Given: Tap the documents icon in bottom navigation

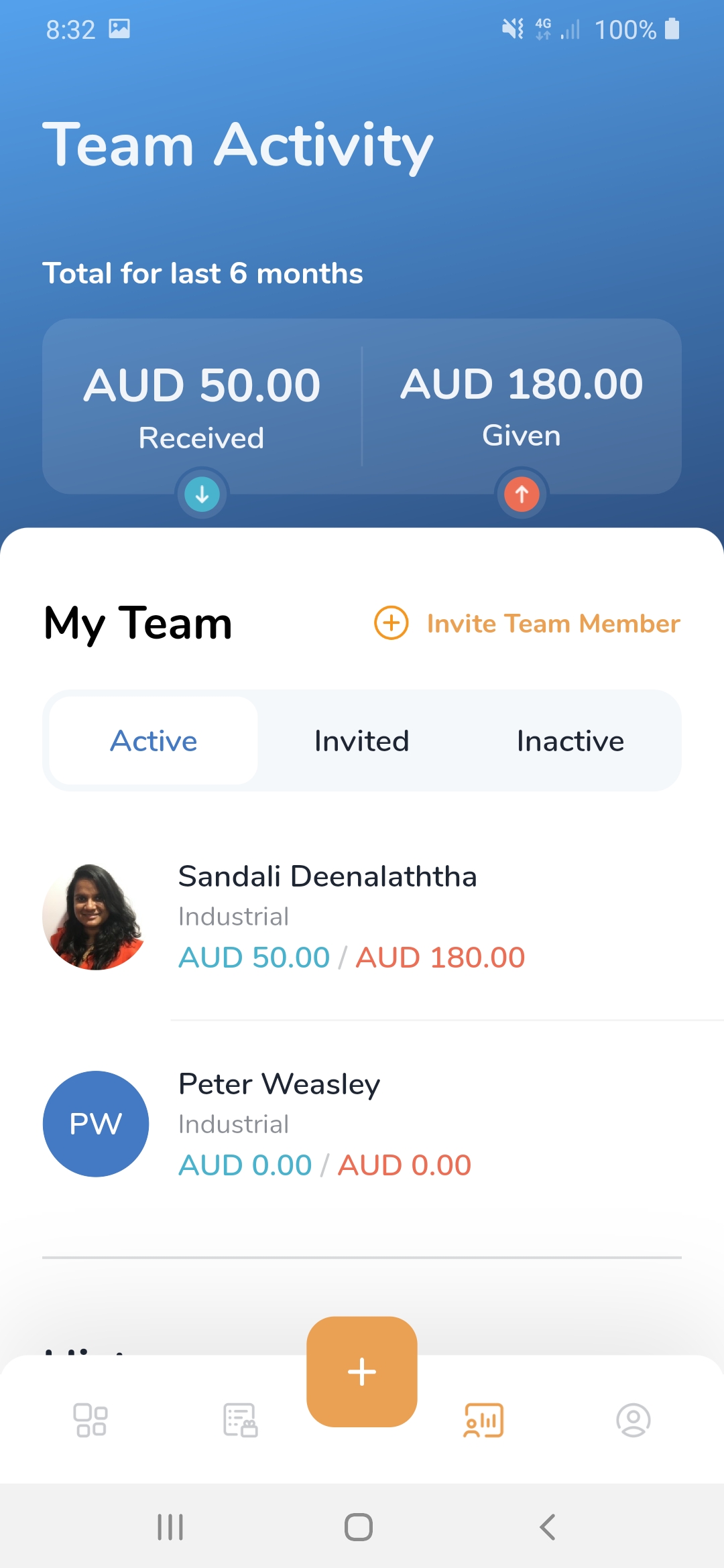Looking at the screenshot, I should click(x=239, y=1419).
